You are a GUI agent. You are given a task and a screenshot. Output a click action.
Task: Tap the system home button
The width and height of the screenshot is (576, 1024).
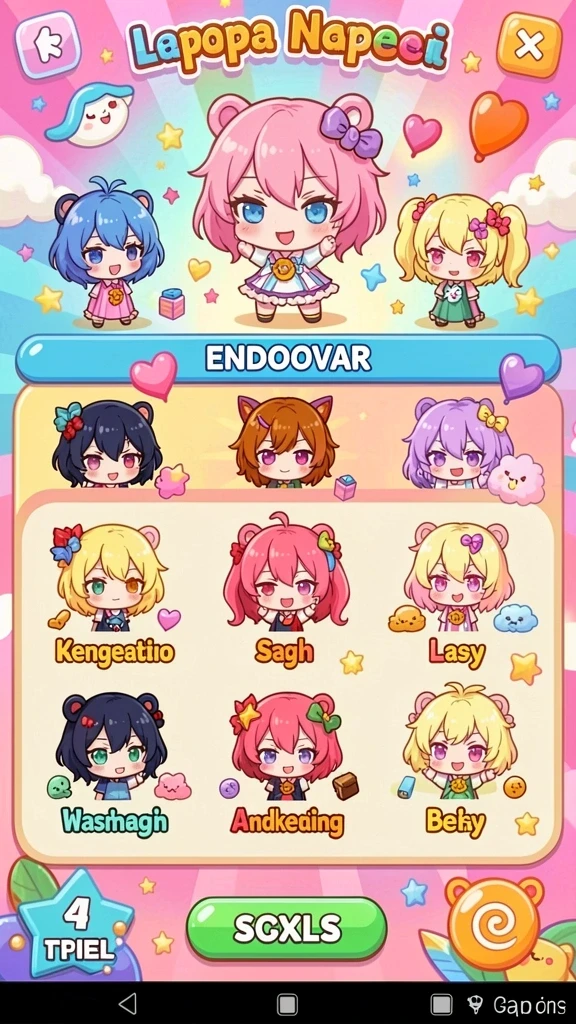click(x=287, y=1004)
